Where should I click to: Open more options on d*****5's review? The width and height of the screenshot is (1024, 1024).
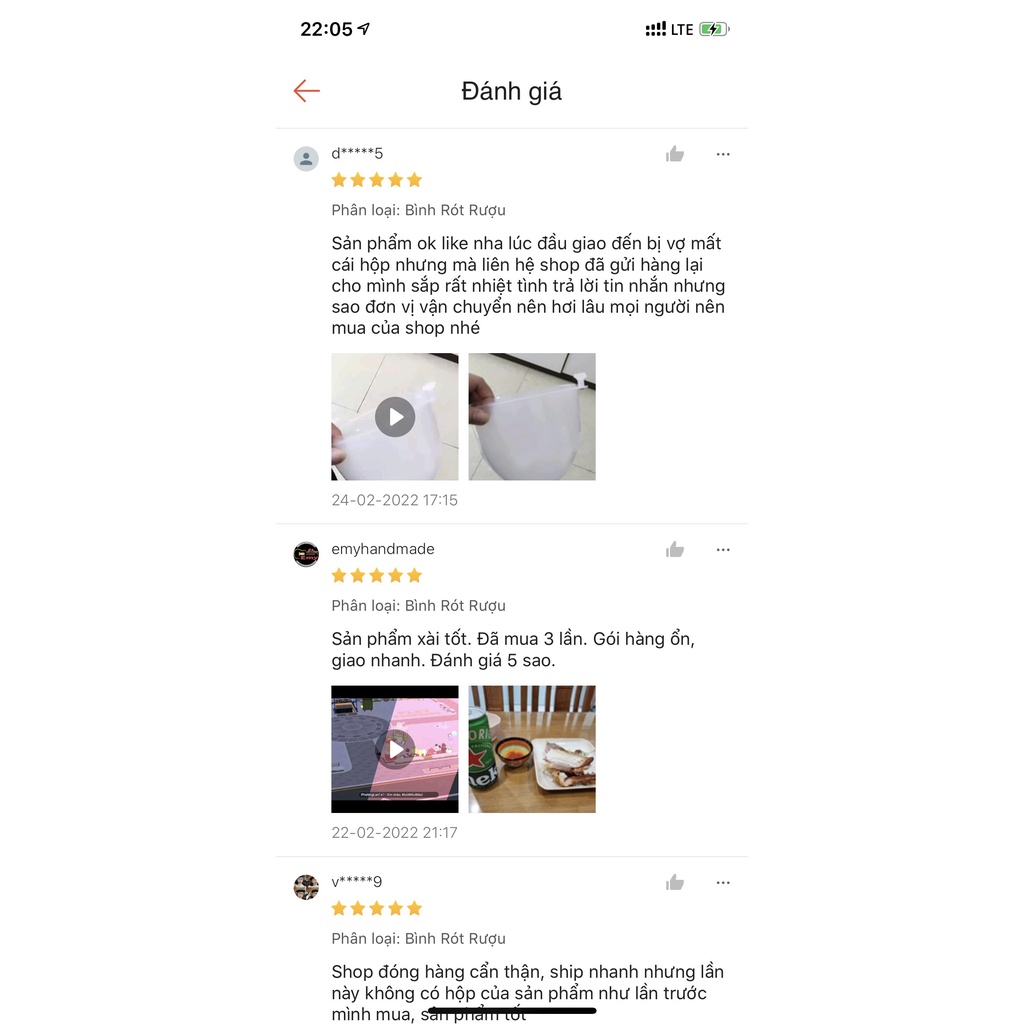(723, 154)
